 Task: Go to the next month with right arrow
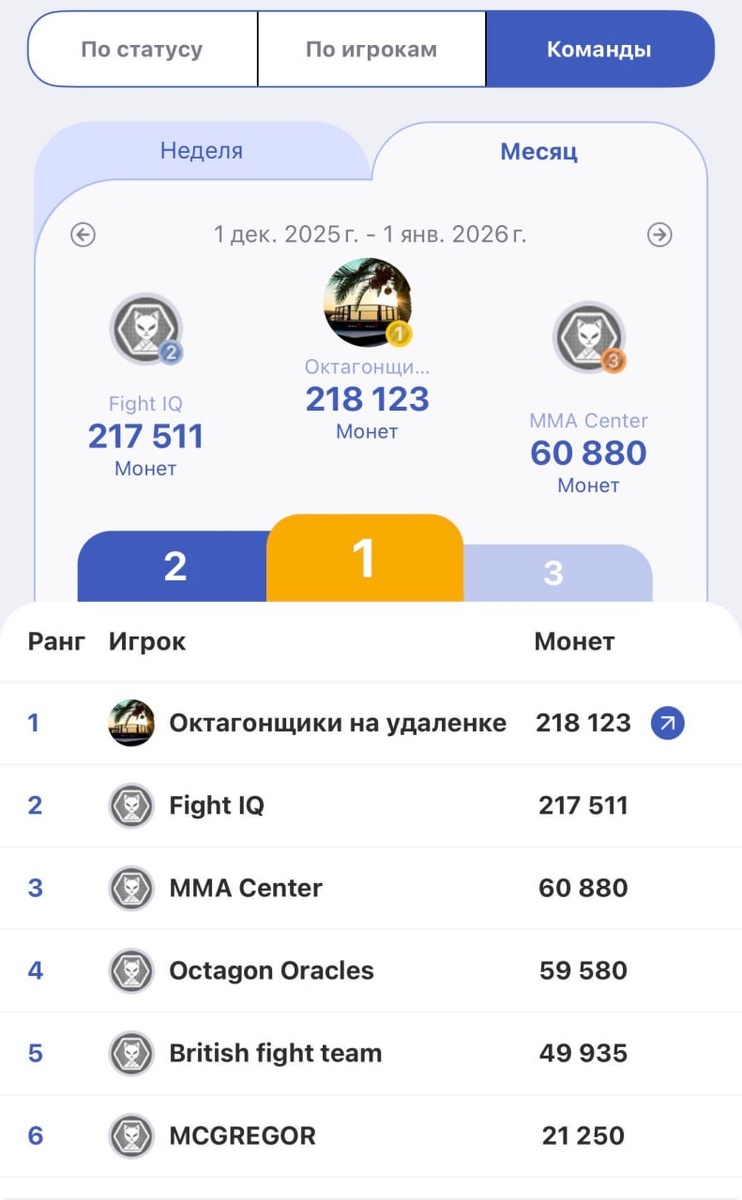tap(659, 235)
